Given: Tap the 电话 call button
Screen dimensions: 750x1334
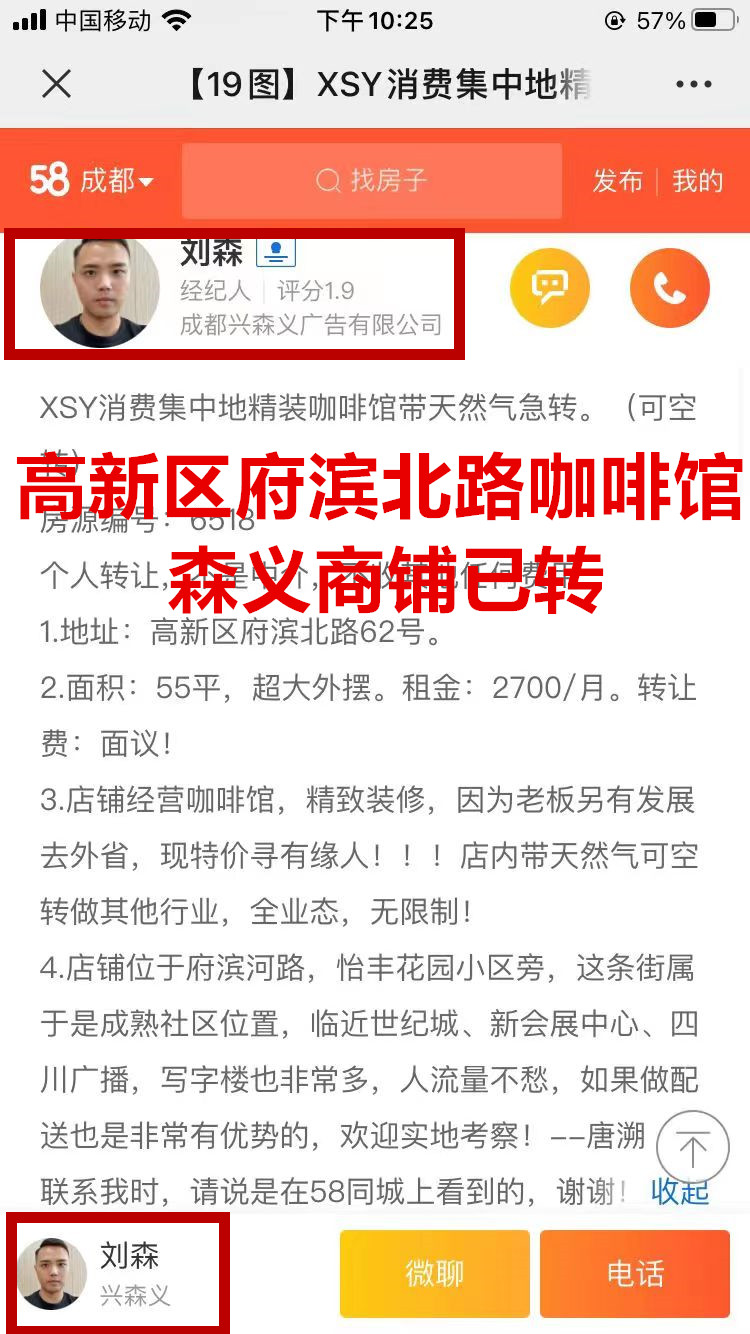Looking at the screenshot, I should click(634, 1273).
